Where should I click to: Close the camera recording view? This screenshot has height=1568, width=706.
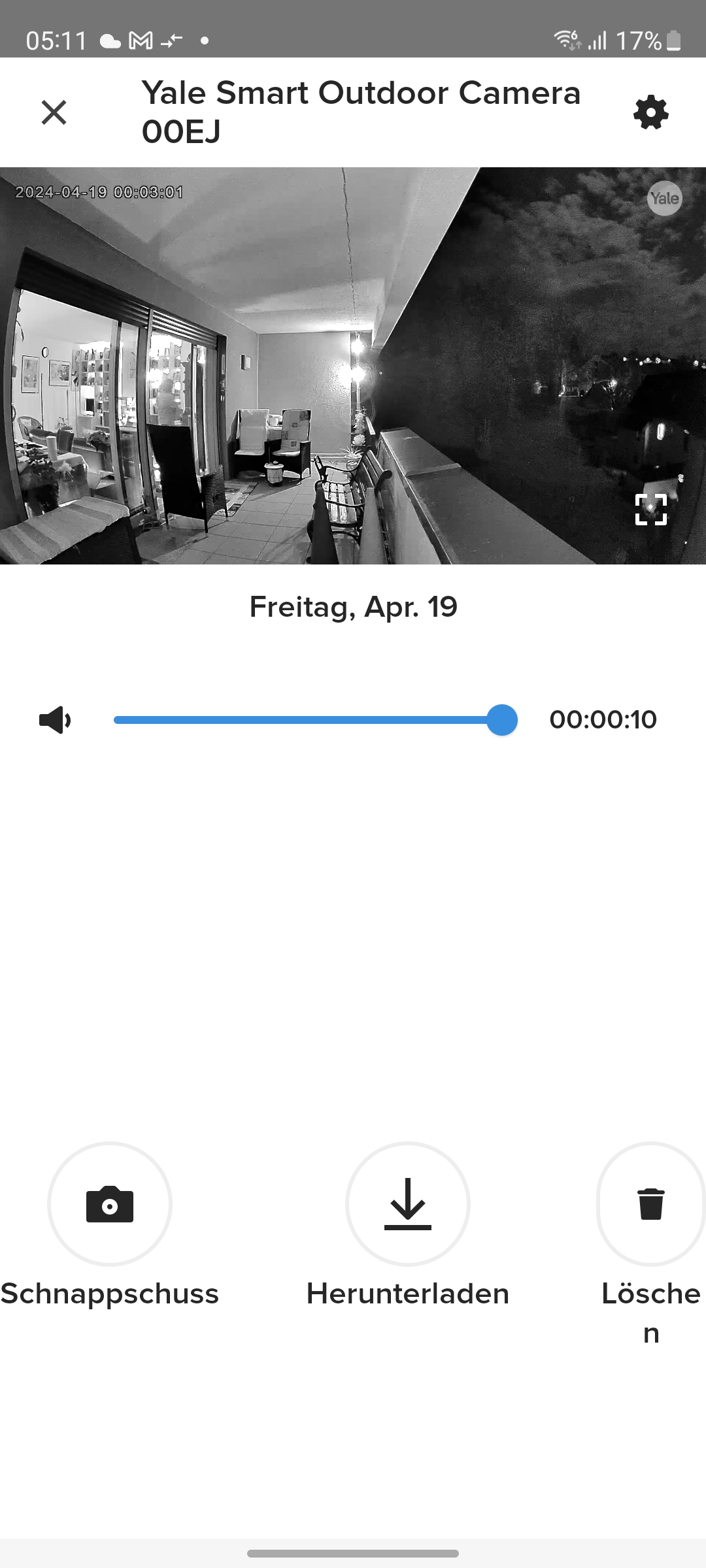(54, 112)
